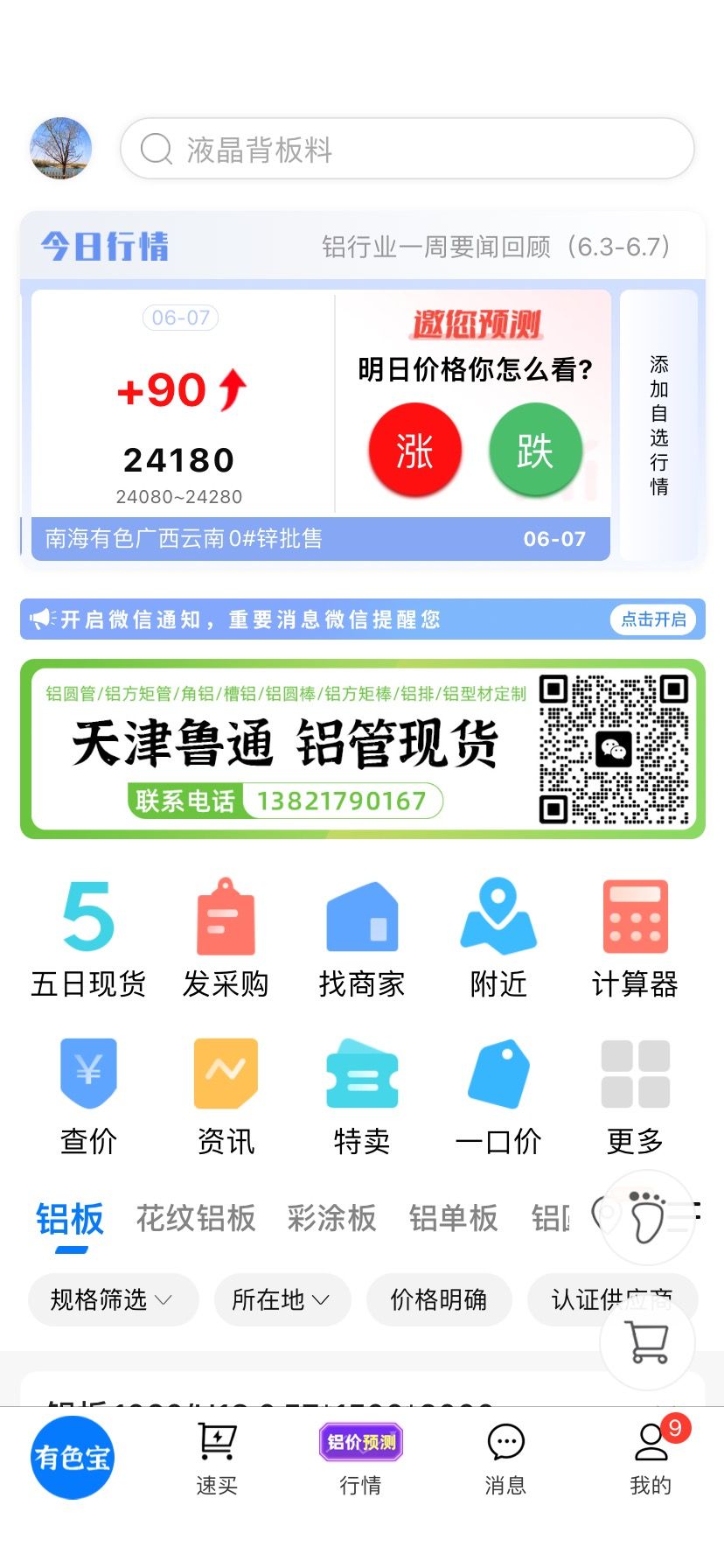This screenshot has height=1568, width=724.
Task: Expand the 规格筛选 dropdown
Action: tap(113, 1299)
